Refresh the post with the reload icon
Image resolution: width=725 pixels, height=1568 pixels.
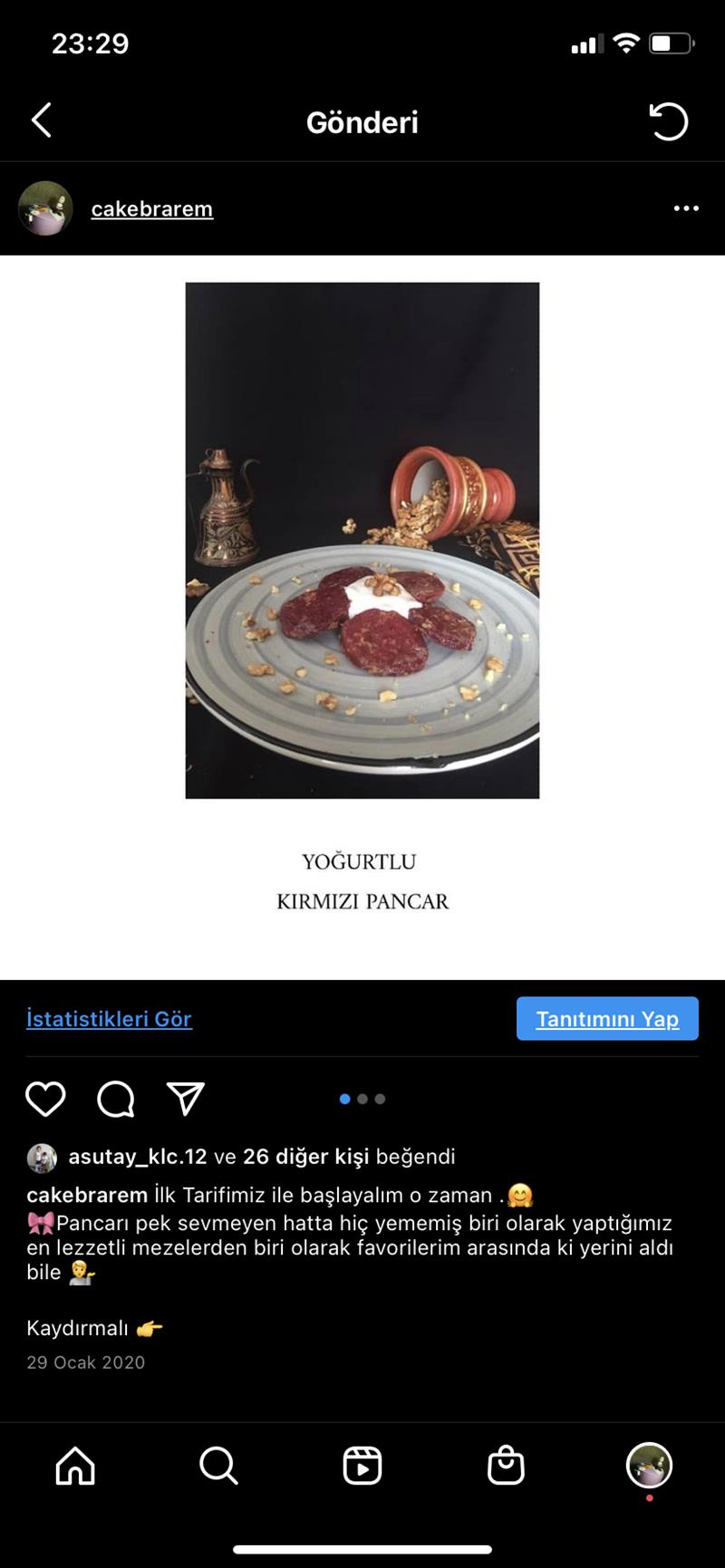(669, 121)
